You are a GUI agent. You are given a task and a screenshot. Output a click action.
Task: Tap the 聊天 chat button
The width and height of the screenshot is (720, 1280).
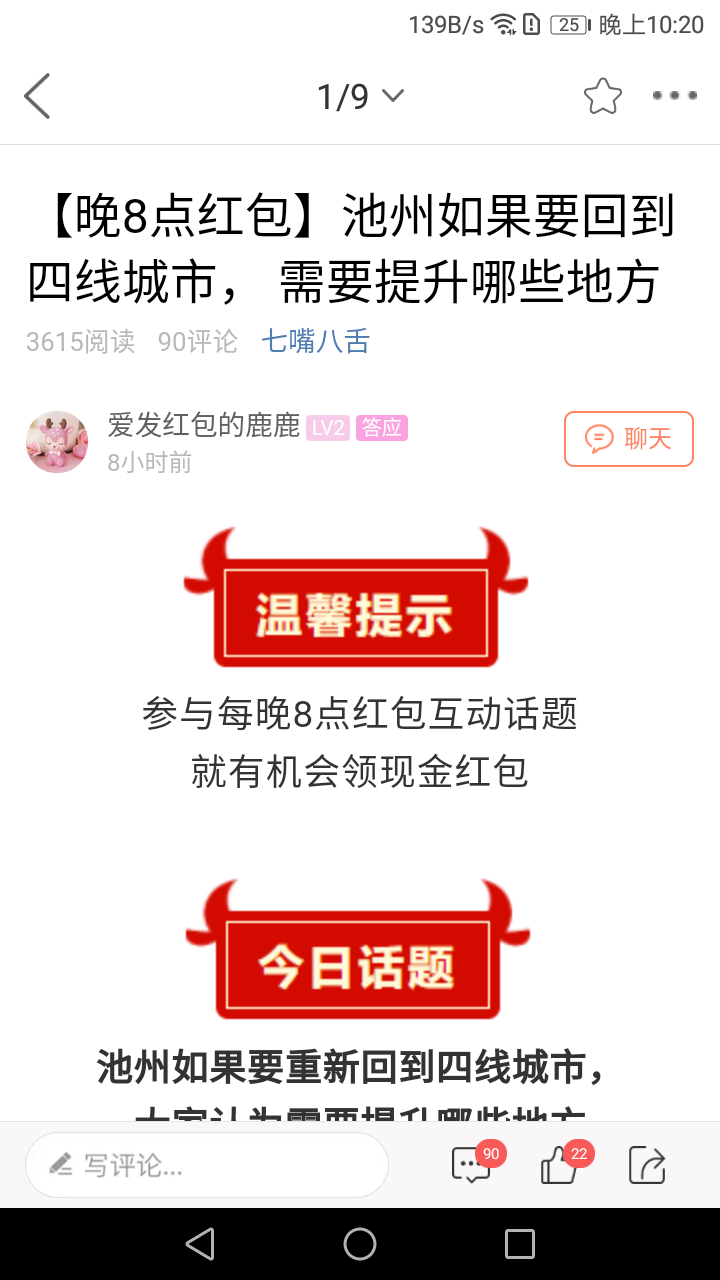click(628, 439)
